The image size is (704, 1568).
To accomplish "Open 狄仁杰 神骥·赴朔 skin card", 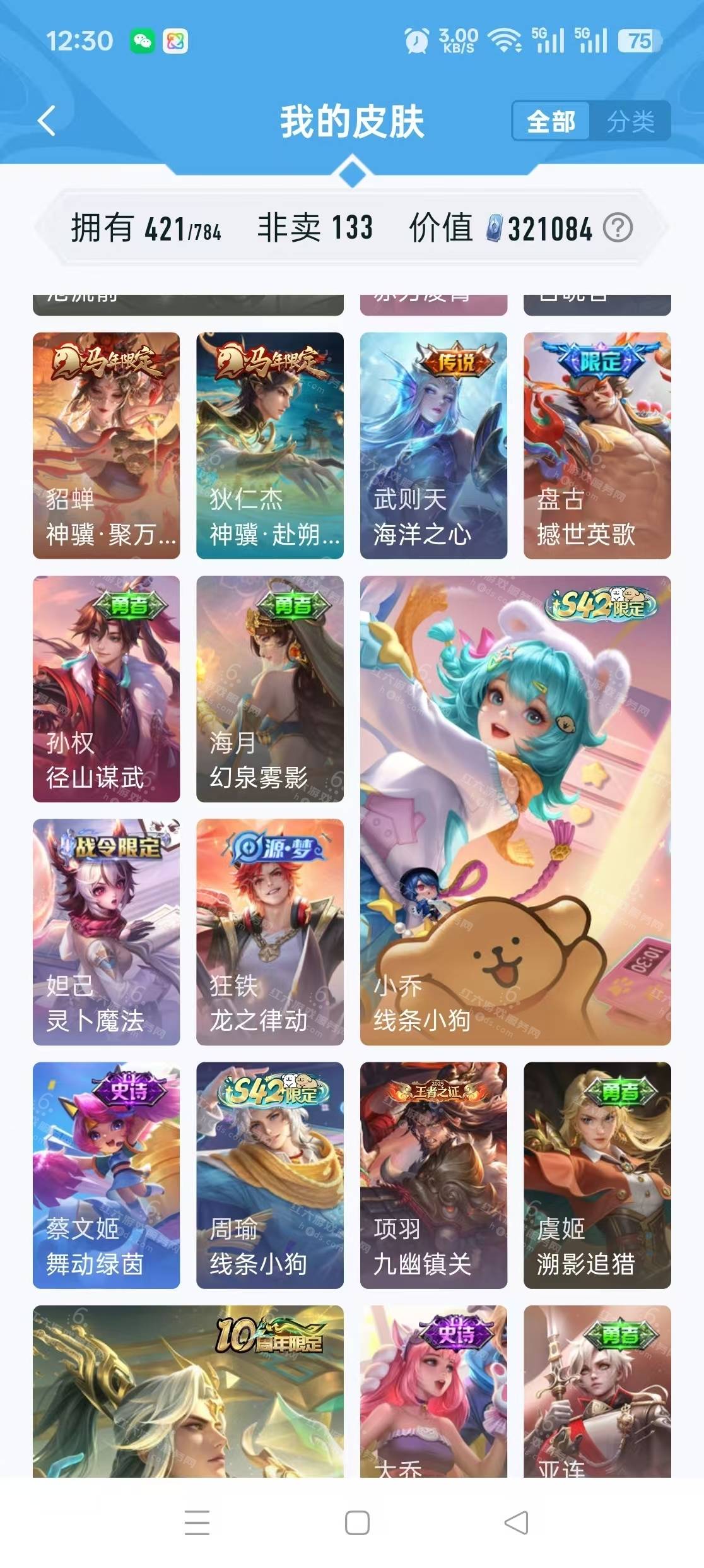I will 270,445.
